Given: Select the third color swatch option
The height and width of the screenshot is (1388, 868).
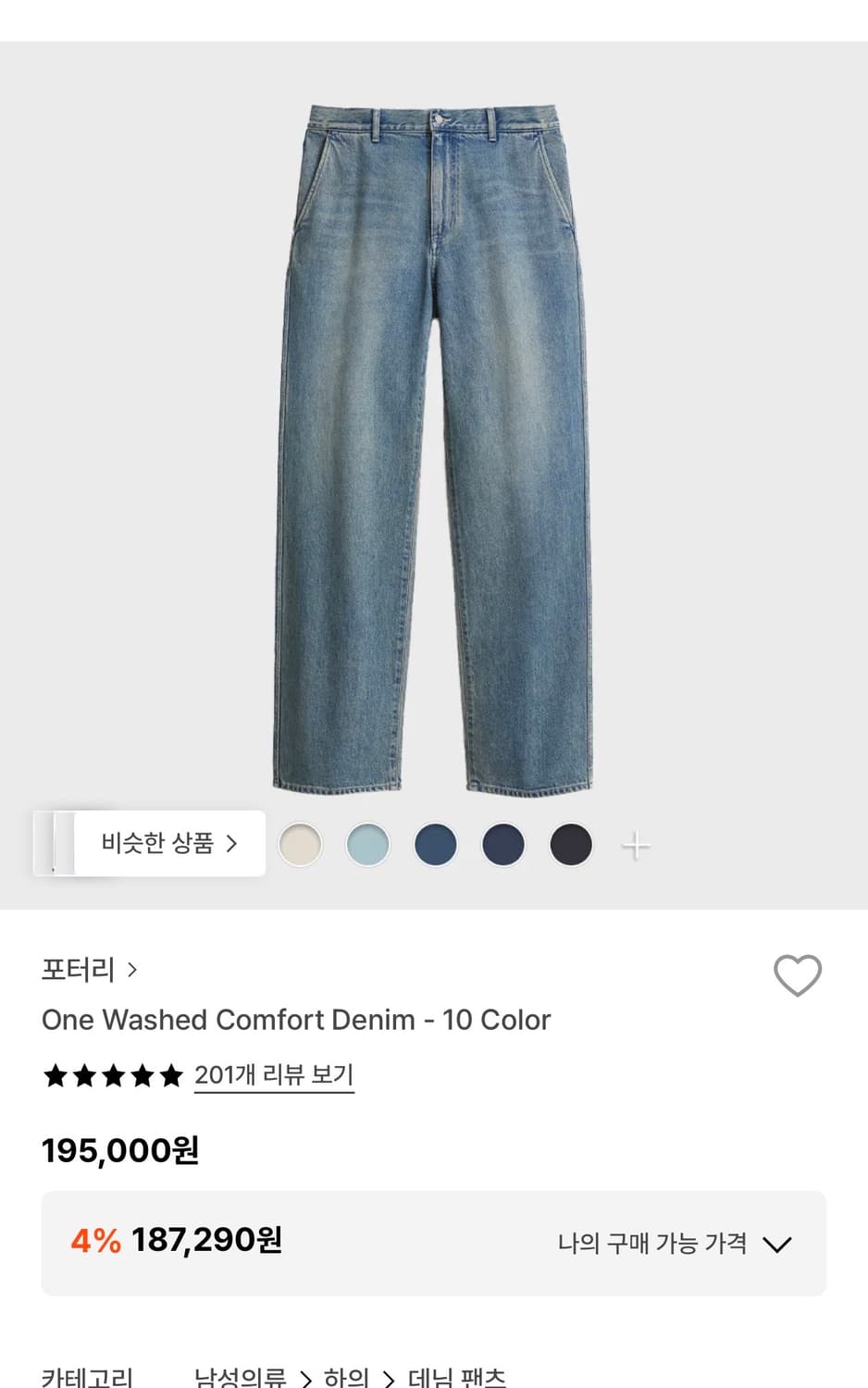Looking at the screenshot, I should 436,843.
